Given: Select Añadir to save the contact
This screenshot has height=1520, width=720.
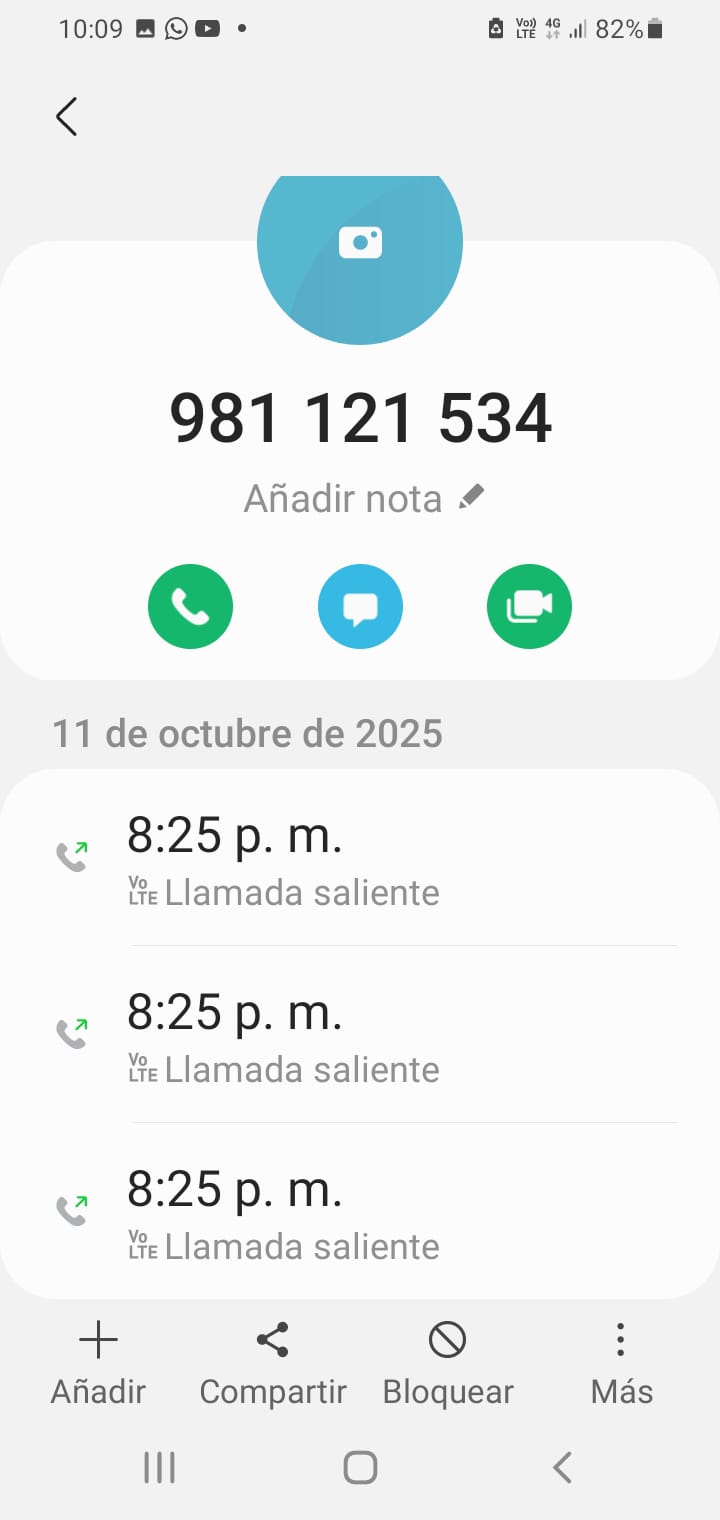Looking at the screenshot, I should pos(98,1362).
